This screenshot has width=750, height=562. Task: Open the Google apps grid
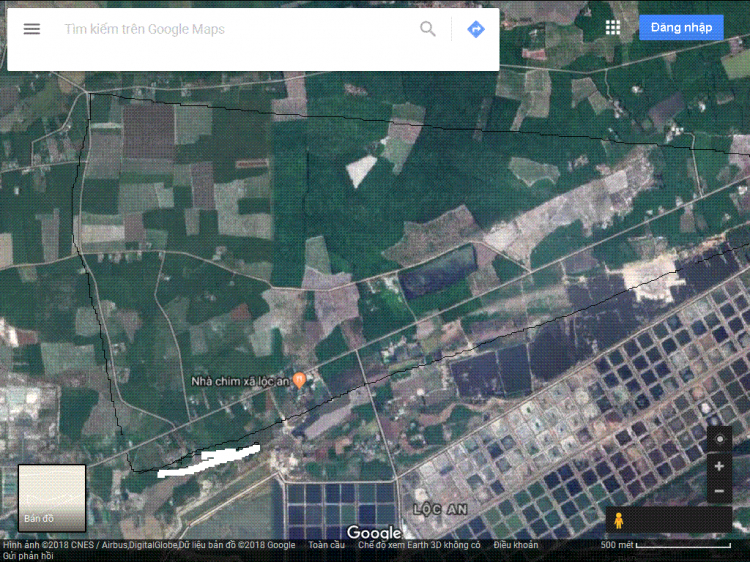click(613, 27)
